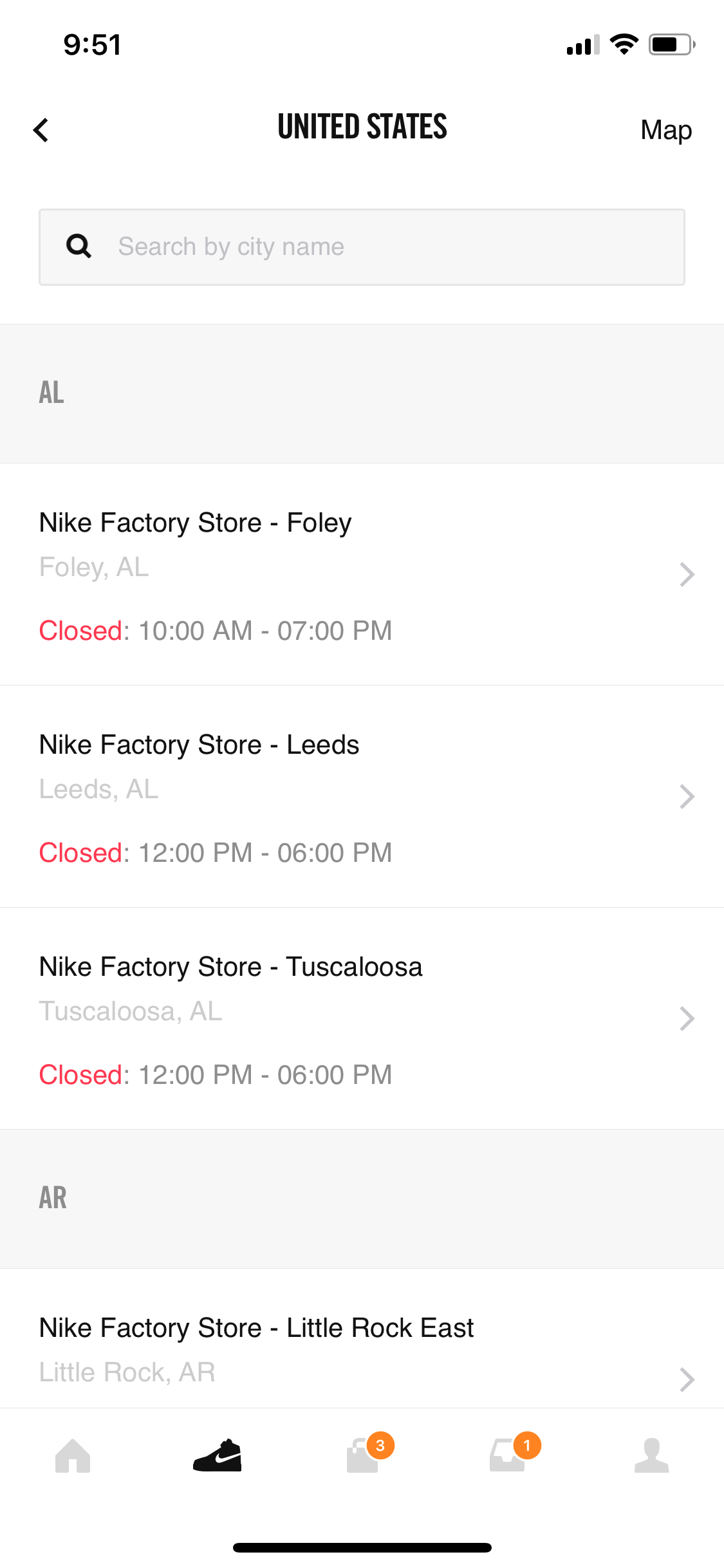
Task: Go to the profile tab
Action: pyautogui.click(x=651, y=1455)
